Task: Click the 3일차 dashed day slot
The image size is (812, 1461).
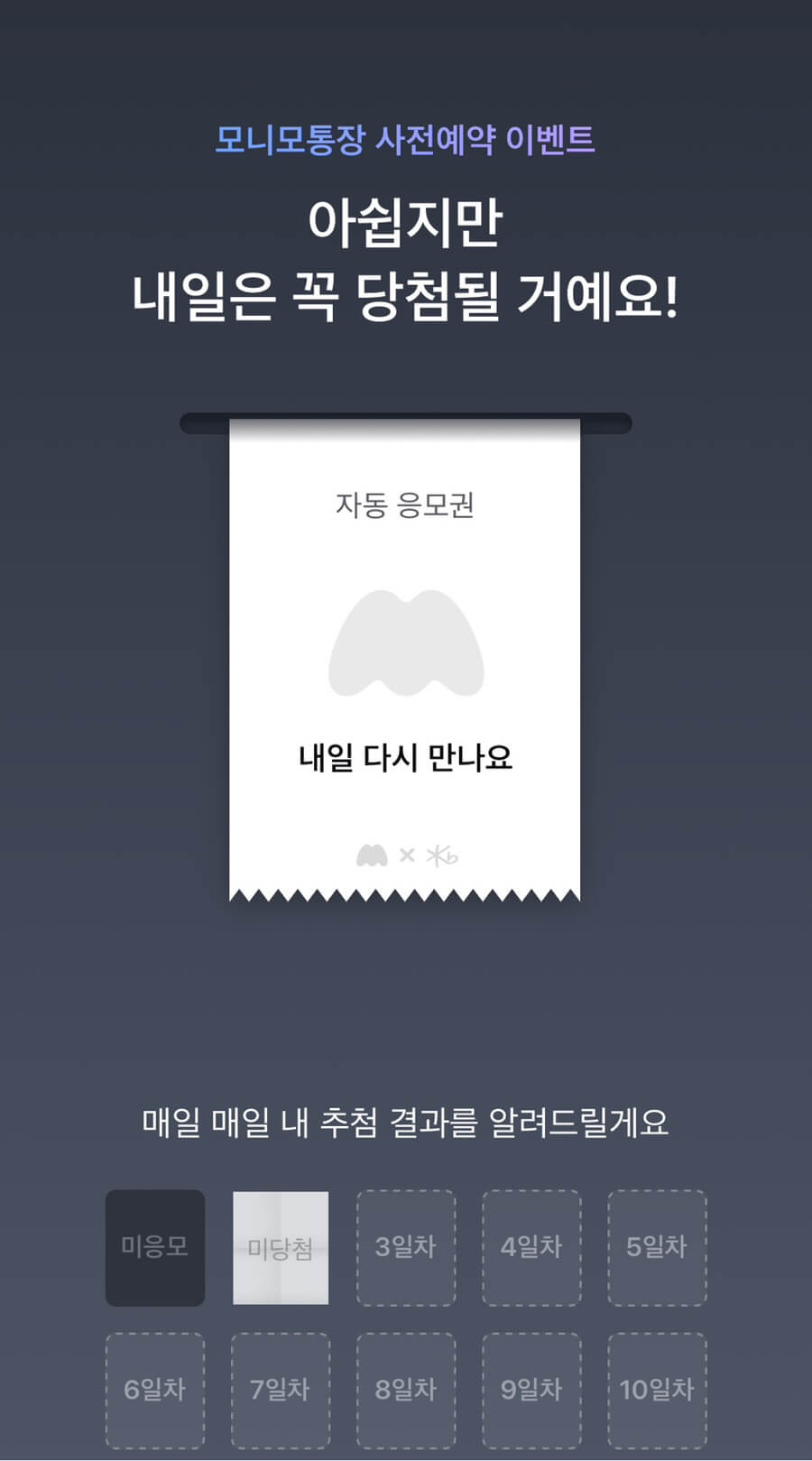Action: click(x=406, y=1249)
